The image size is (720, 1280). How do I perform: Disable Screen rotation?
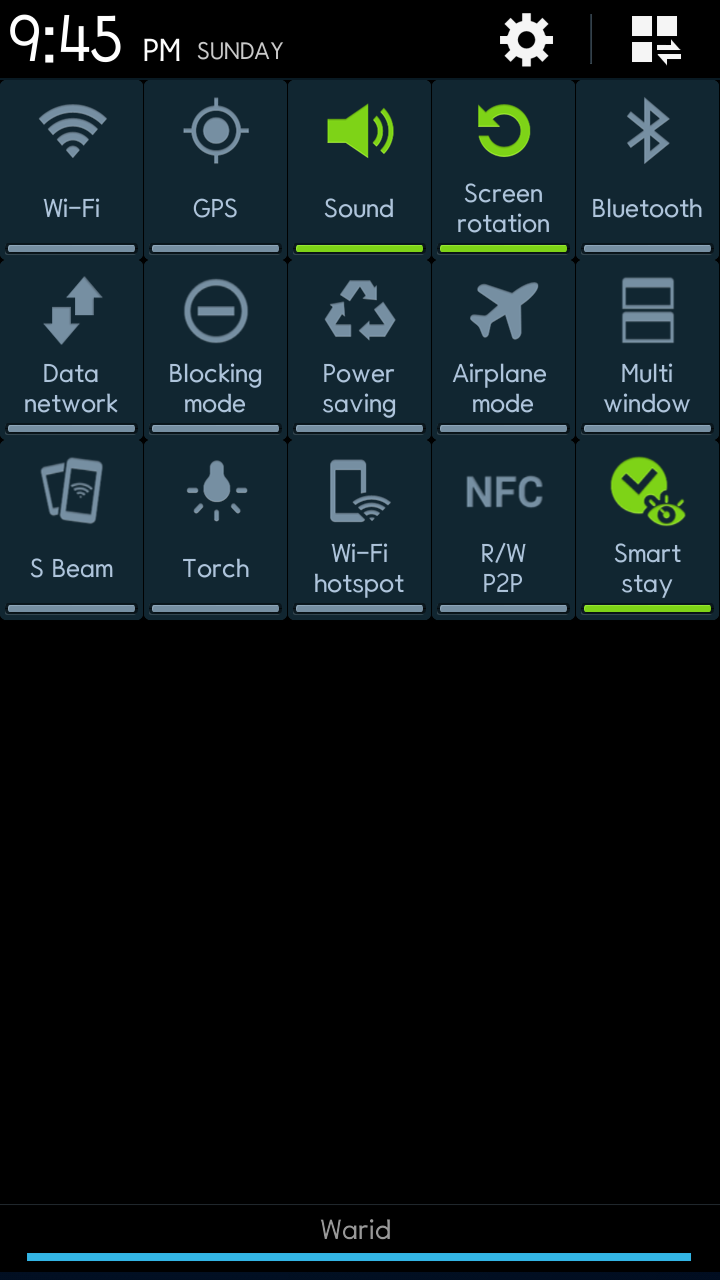click(x=503, y=168)
